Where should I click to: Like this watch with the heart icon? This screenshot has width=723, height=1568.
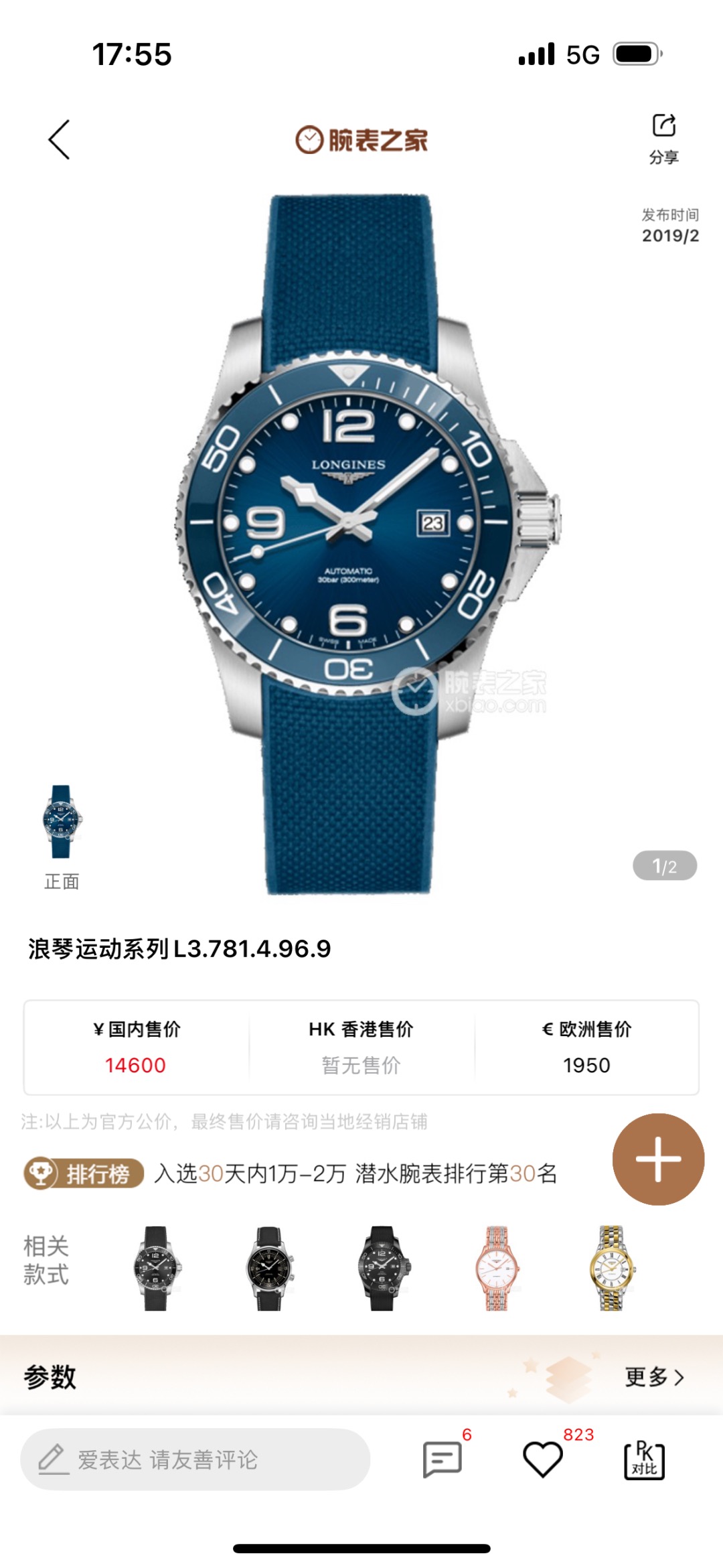(542, 1459)
